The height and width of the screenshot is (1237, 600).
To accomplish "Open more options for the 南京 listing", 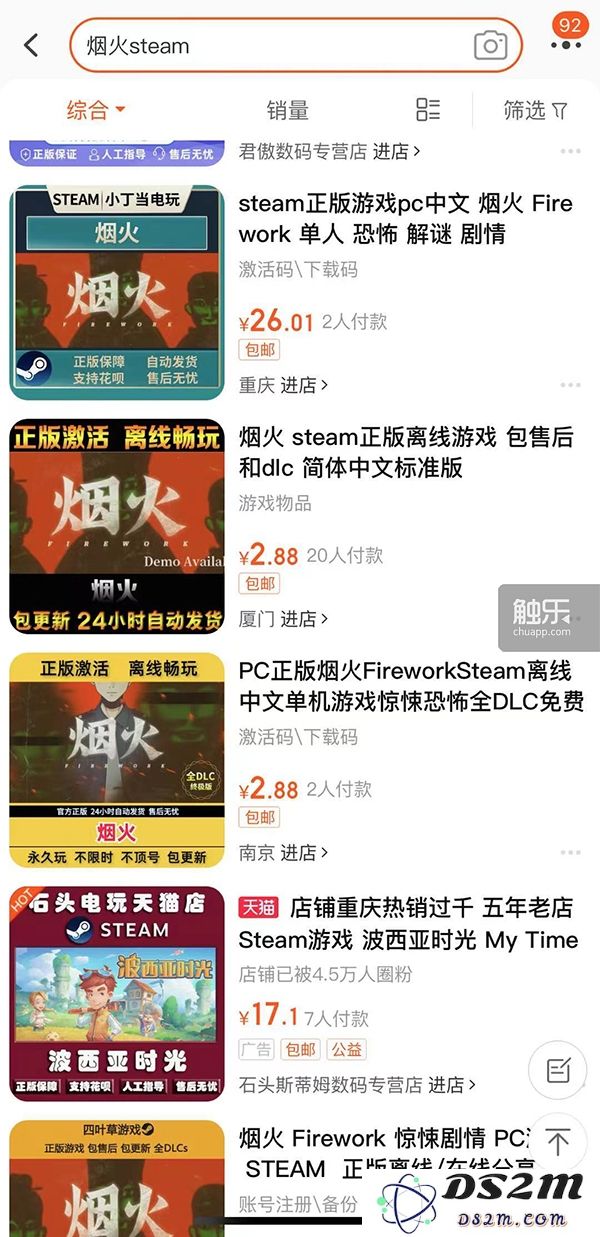I will pos(570,853).
